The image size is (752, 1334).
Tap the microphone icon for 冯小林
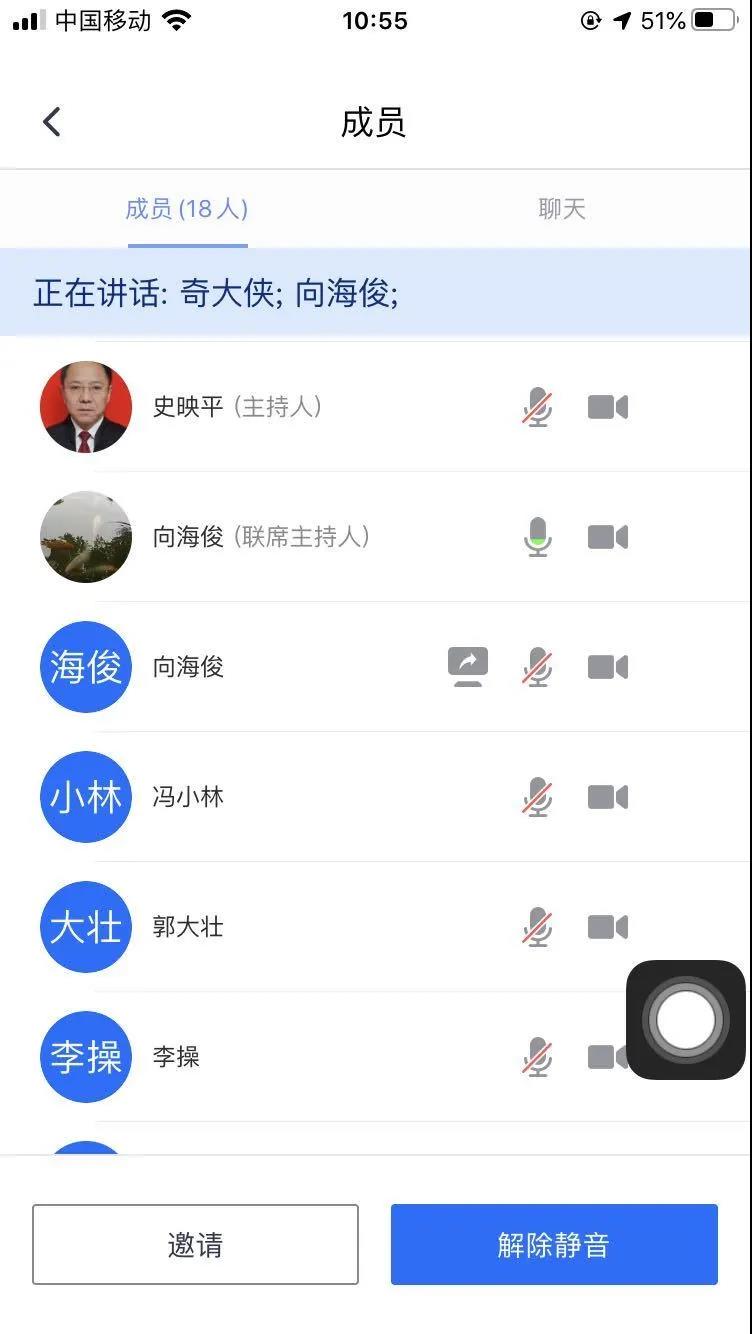click(538, 797)
